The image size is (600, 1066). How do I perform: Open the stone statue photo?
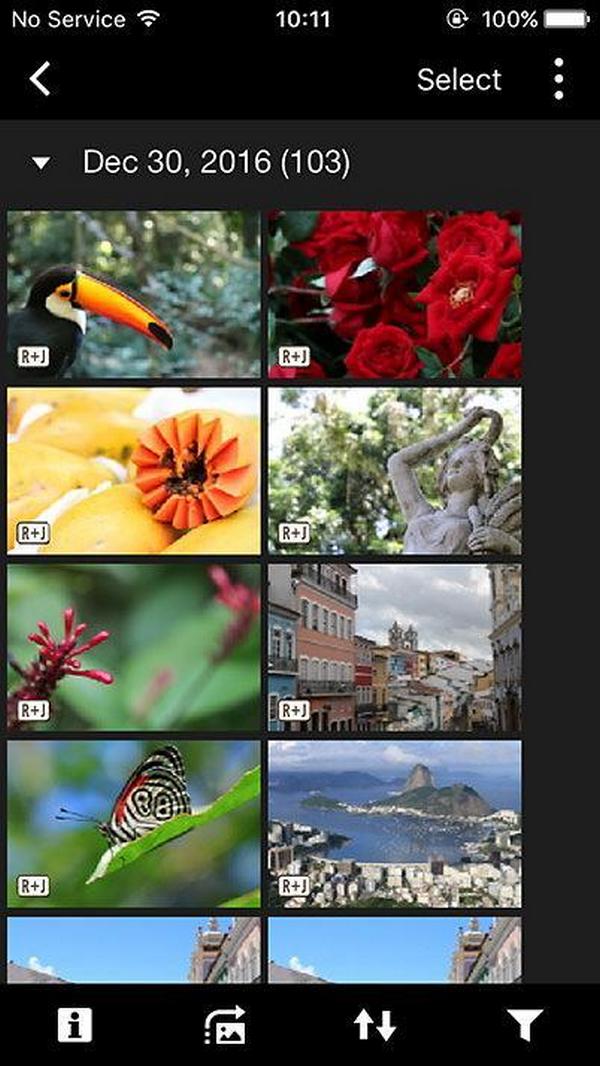point(394,471)
